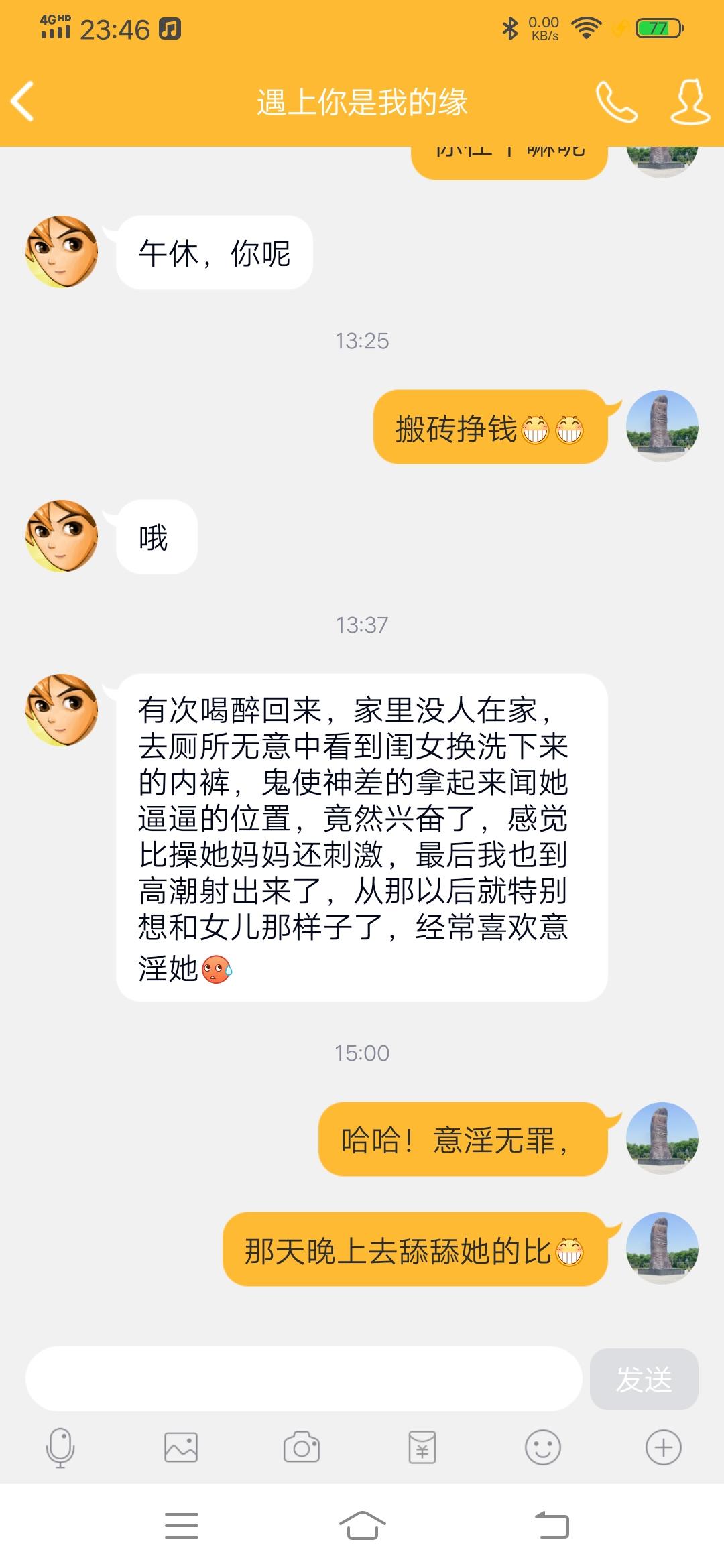The height and width of the screenshot is (1568, 724).
Task: Open contact profile via person icon
Action: tap(689, 102)
